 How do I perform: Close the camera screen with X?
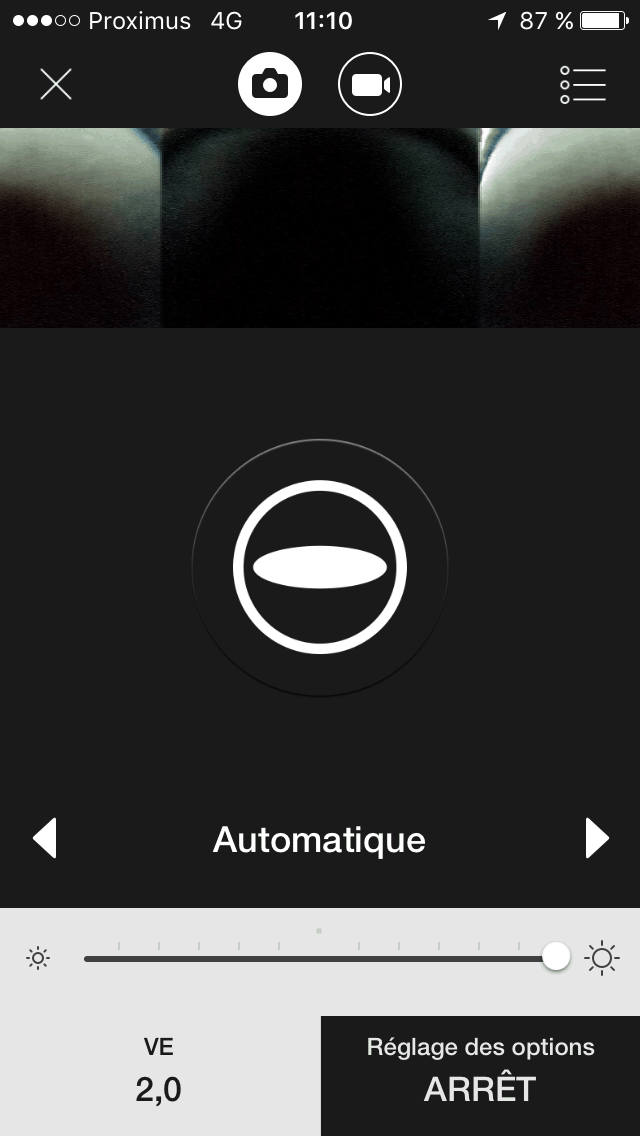(x=56, y=84)
